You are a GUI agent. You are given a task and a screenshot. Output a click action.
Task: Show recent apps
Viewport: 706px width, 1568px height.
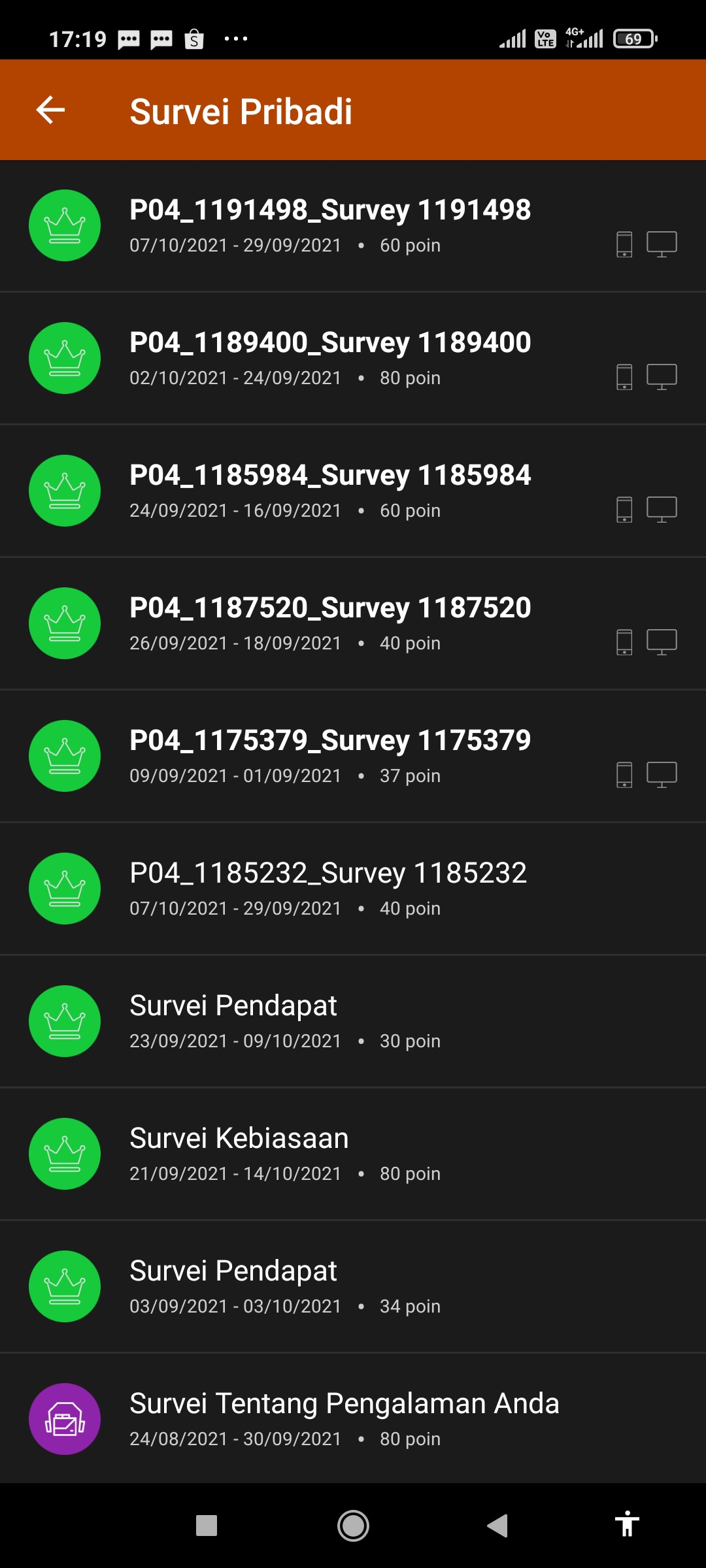click(207, 1526)
